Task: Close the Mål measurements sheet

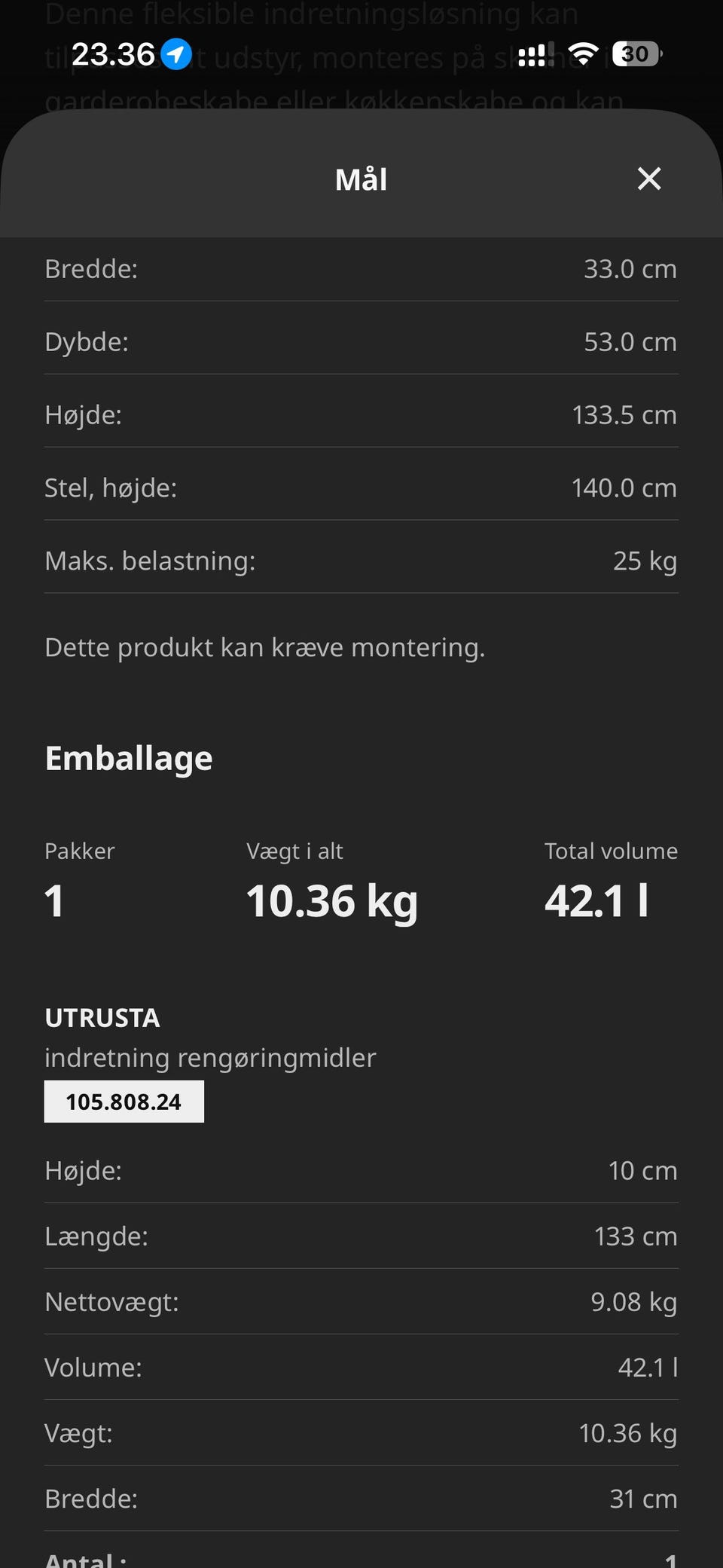Action: click(648, 179)
